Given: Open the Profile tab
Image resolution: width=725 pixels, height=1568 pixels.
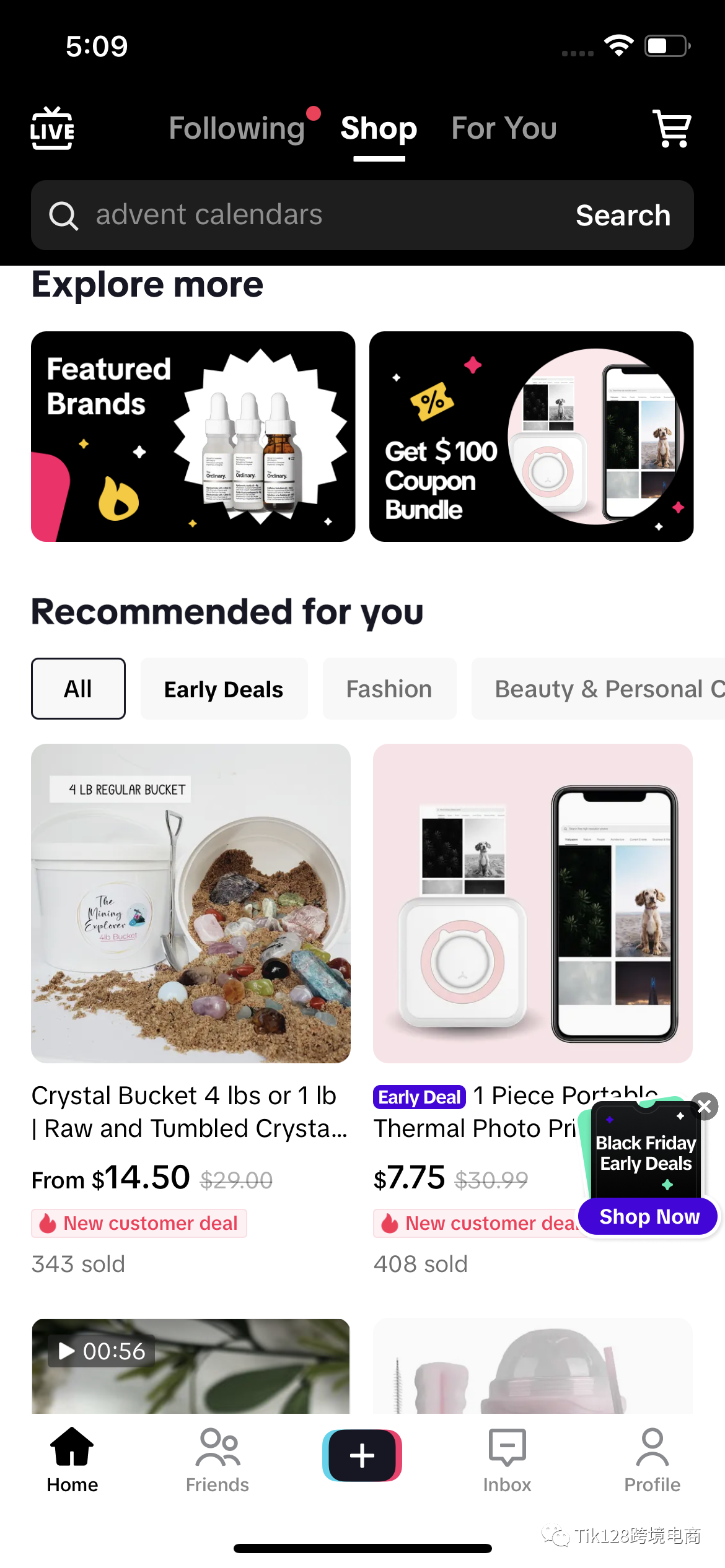Looking at the screenshot, I should pyautogui.click(x=652, y=1460).
